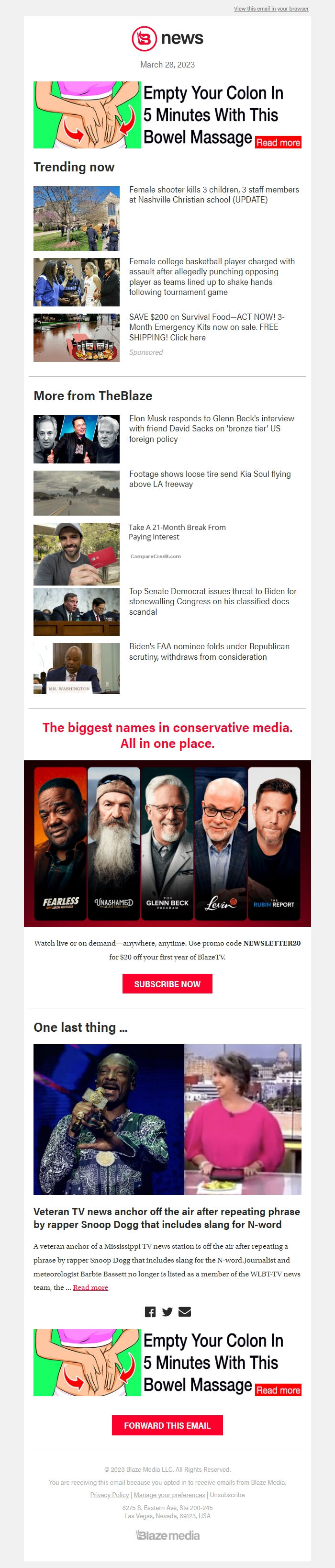Tap the FORWARD THIS EMAIL button
This screenshot has height=1568, width=335.
(x=167, y=1425)
